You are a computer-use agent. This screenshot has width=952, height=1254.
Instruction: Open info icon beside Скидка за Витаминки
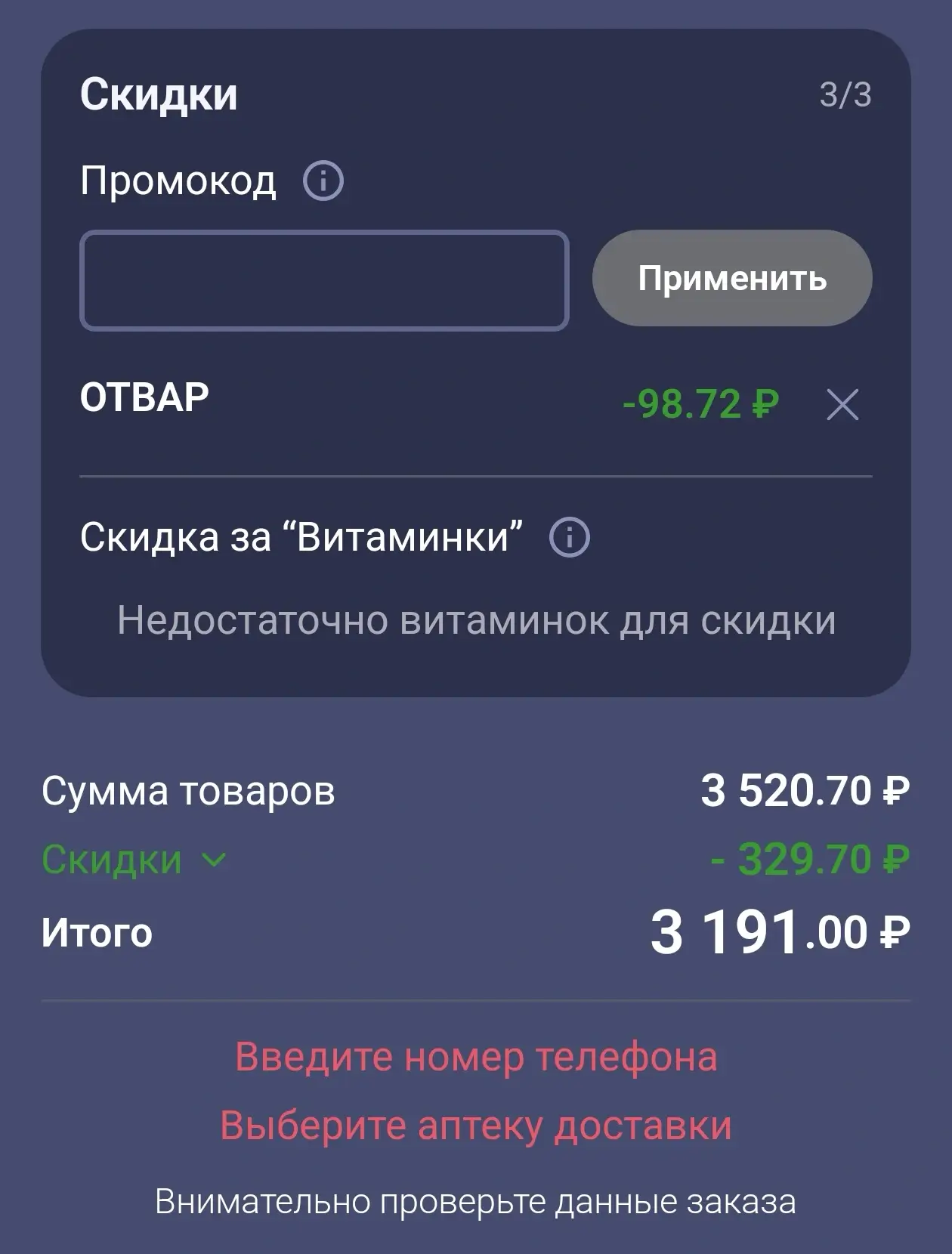coord(569,538)
